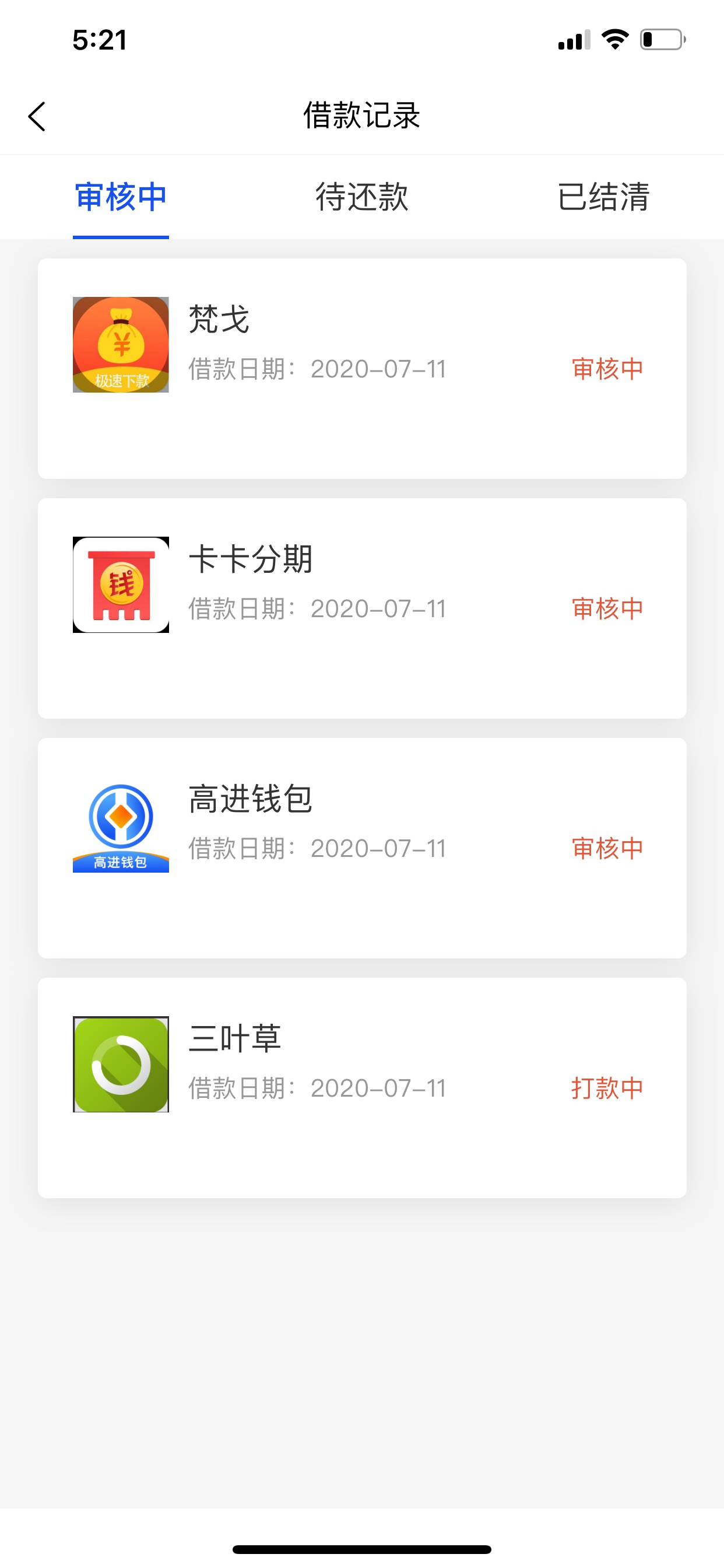The width and height of the screenshot is (724, 1568).
Task: Open the 梵戈 loan record
Action: click(362, 368)
